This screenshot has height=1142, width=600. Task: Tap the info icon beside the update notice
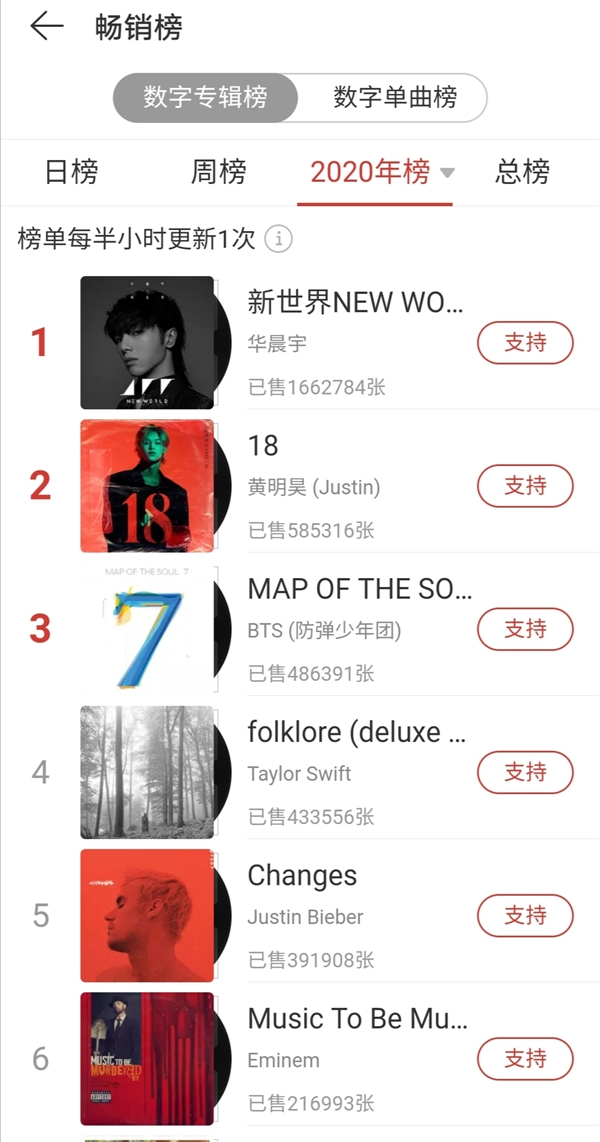pyautogui.click(x=279, y=240)
